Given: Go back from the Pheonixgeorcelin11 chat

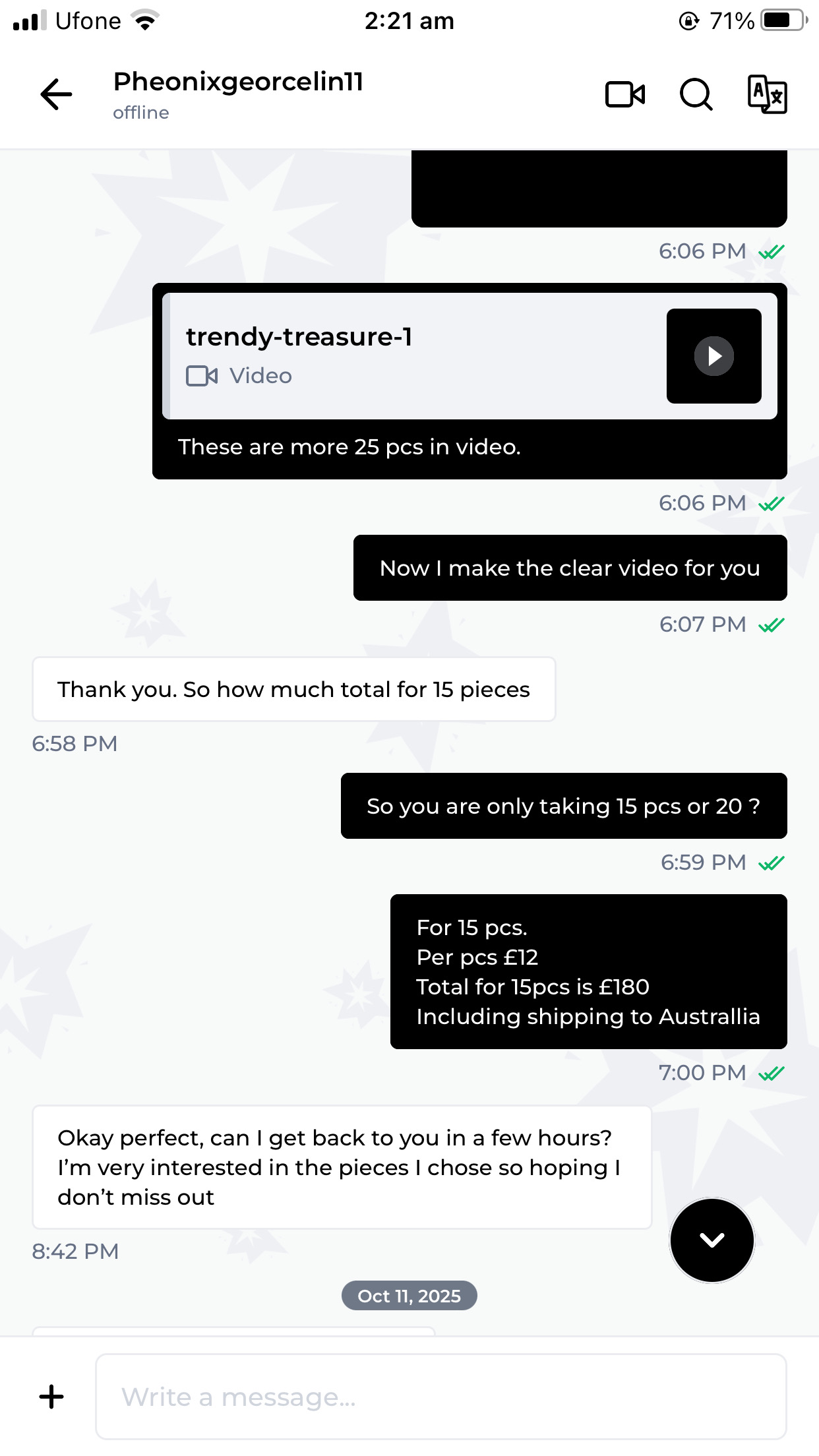Looking at the screenshot, I should point(56,94).
